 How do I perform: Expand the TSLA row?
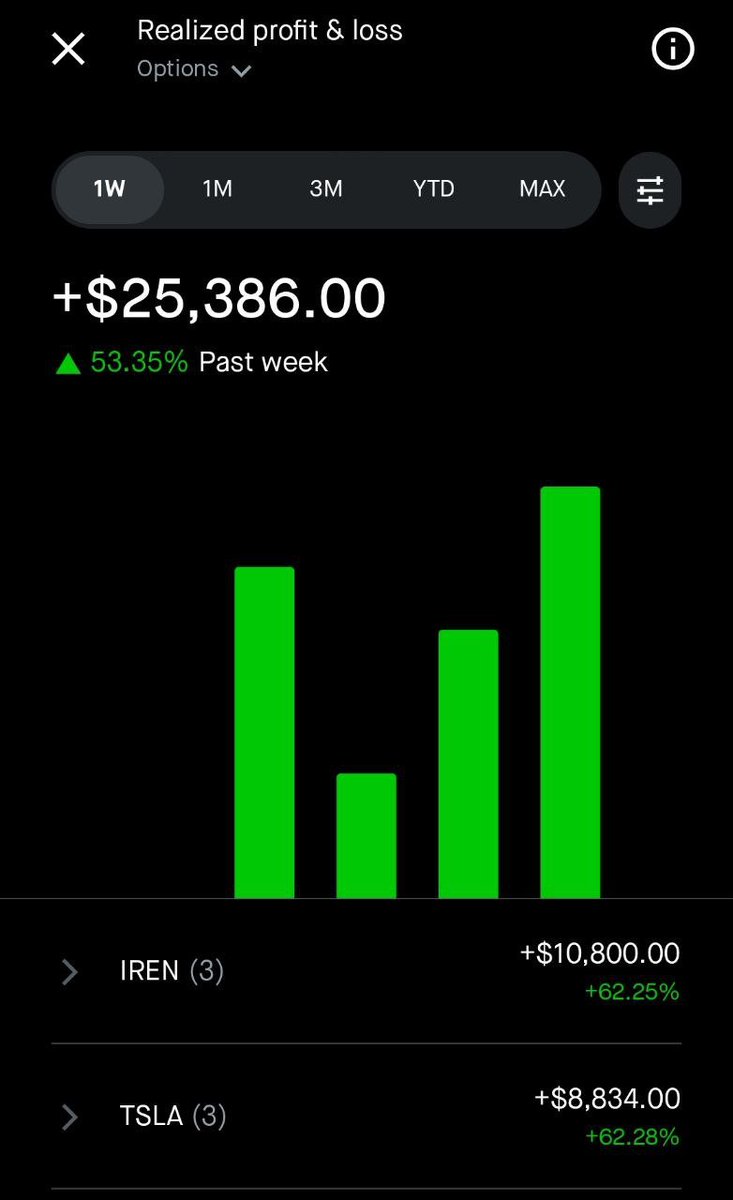tap(366, 1116)
